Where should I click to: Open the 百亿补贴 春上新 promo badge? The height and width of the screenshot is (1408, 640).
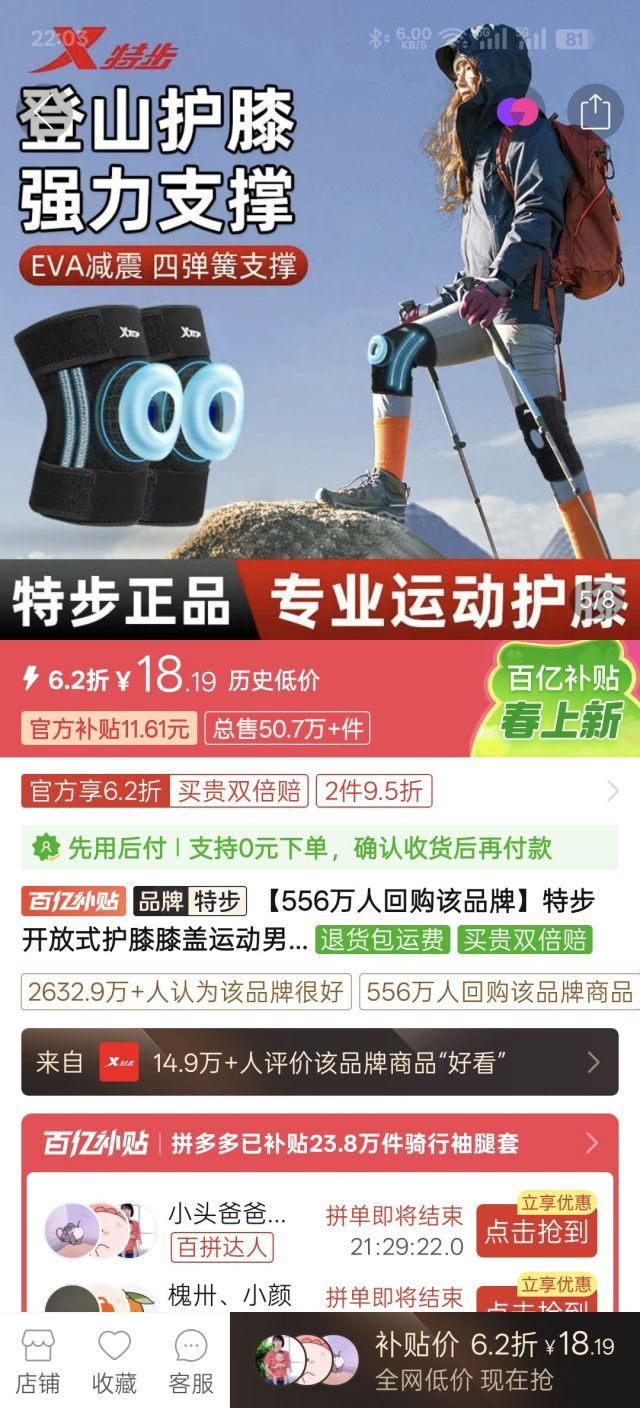[x=562, y=699]
